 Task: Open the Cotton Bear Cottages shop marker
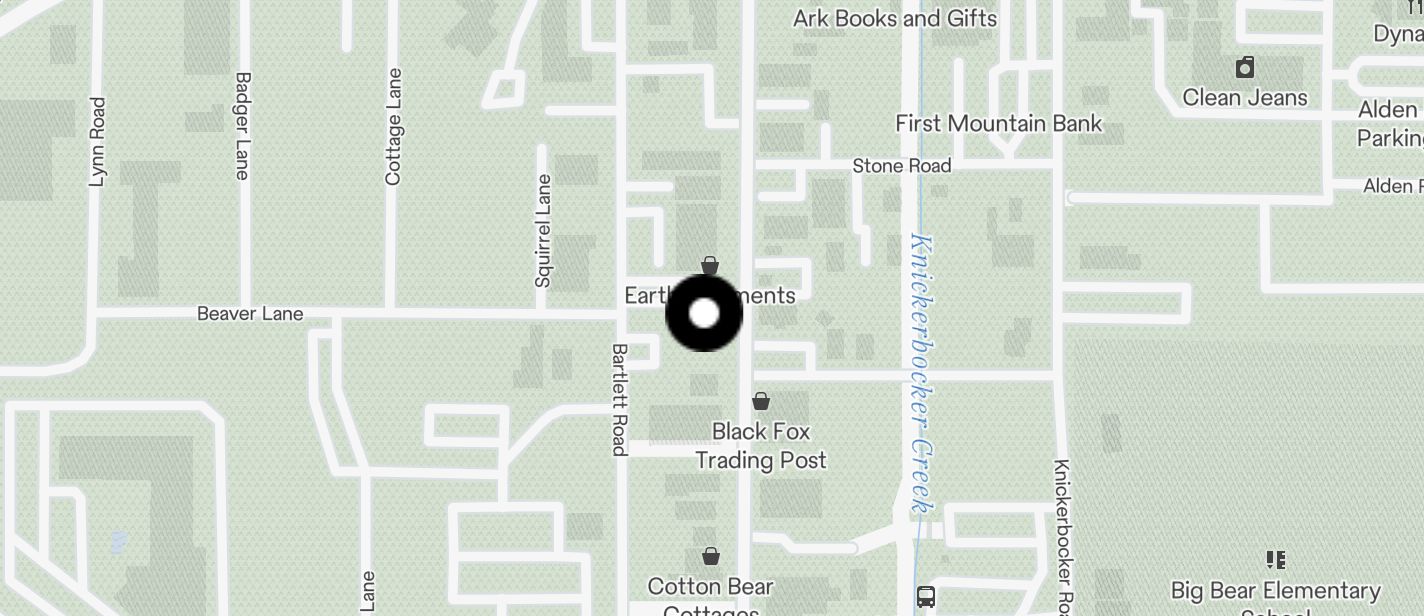click(x=711, y=556)
